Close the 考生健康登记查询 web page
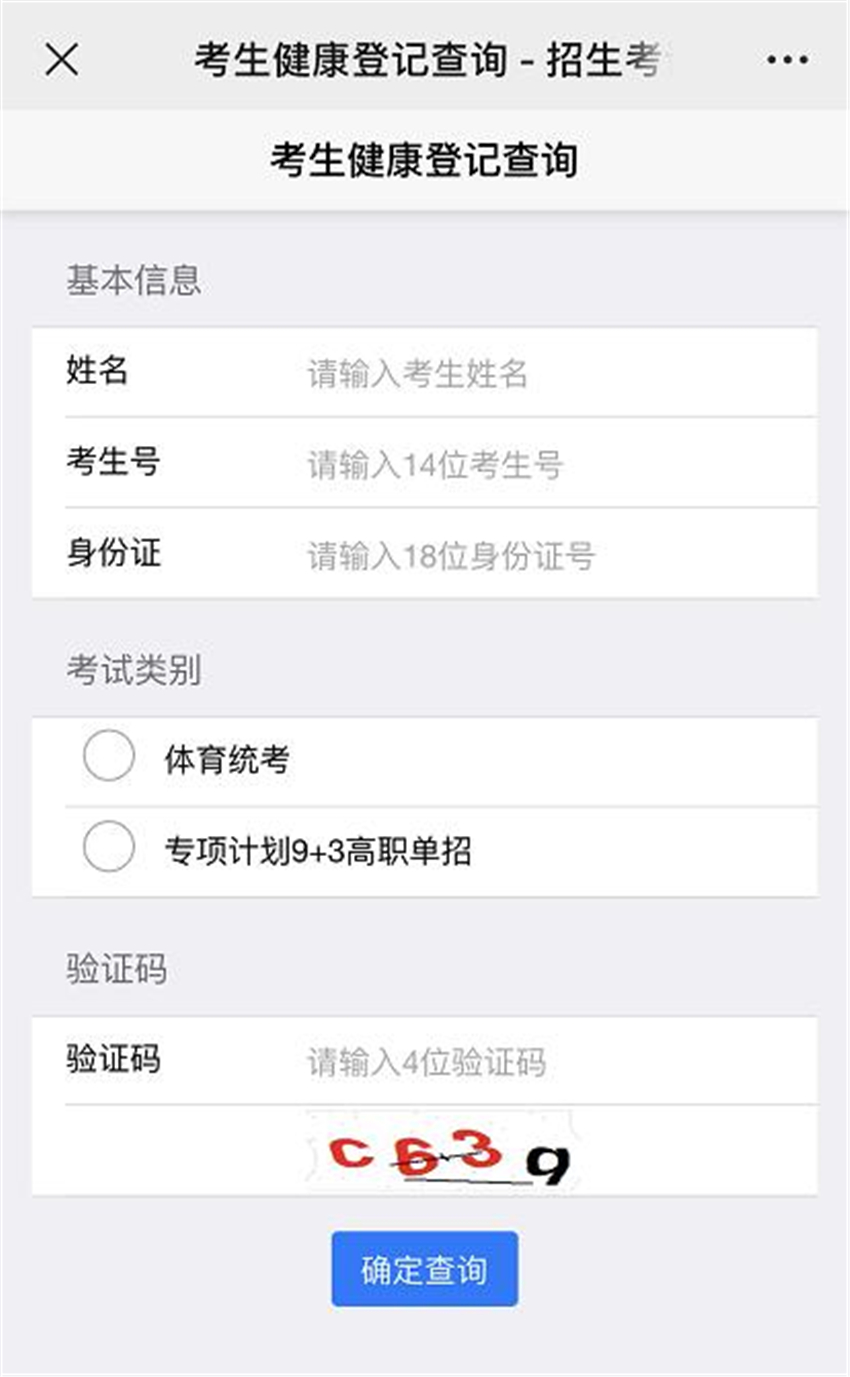The width and height of the screenshot is (850, 1377). [62, 60]
